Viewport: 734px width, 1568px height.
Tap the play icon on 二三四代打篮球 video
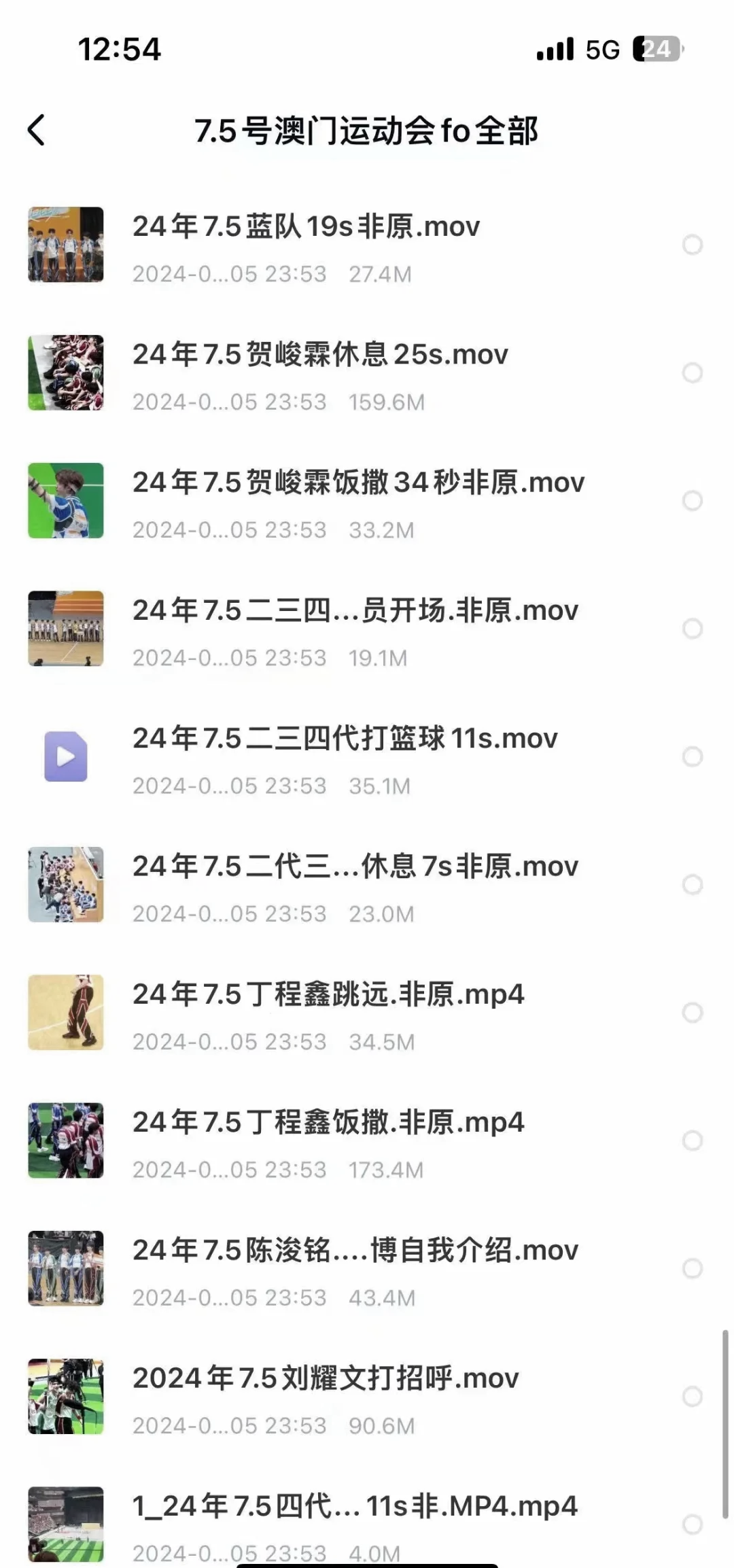(66, 756)
